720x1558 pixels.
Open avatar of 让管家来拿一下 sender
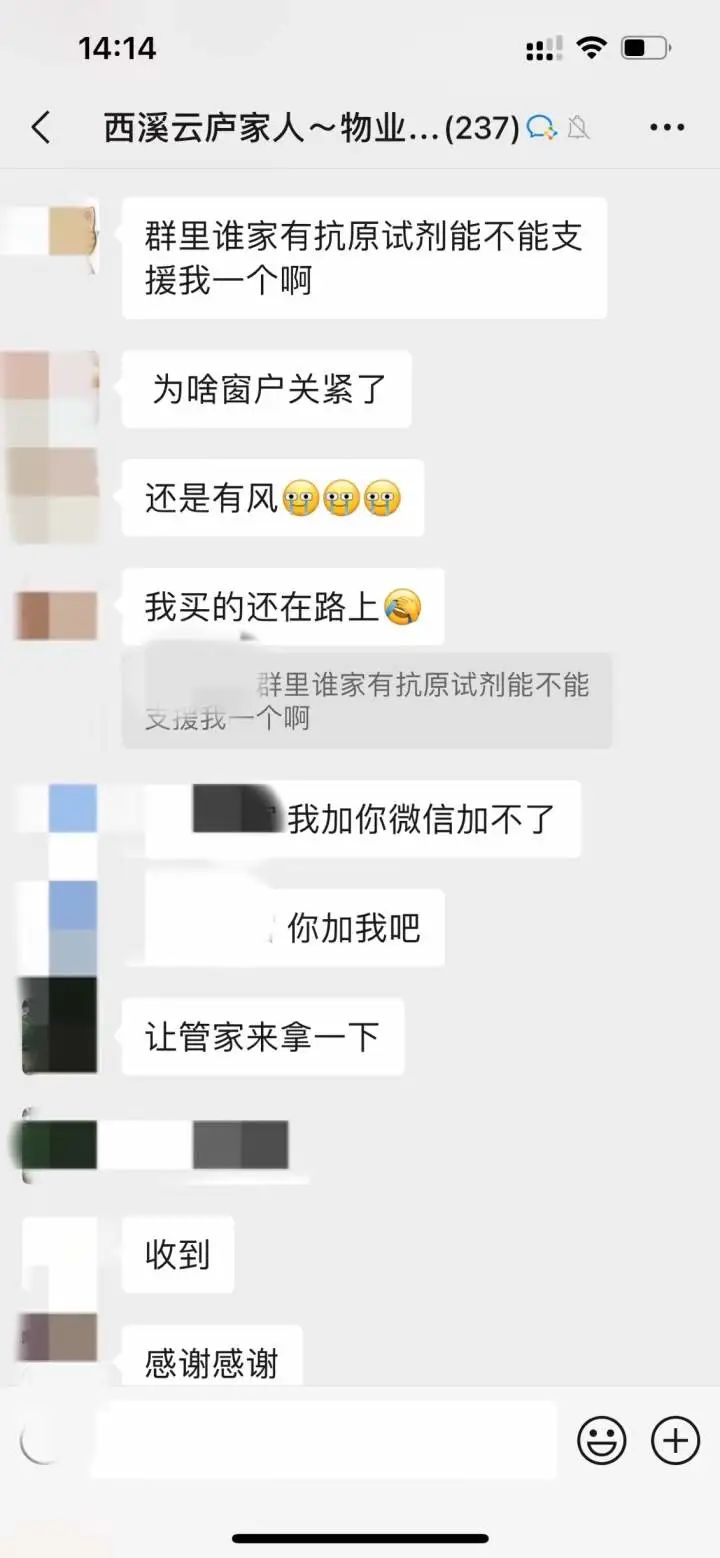click(x=59, y=1026)
